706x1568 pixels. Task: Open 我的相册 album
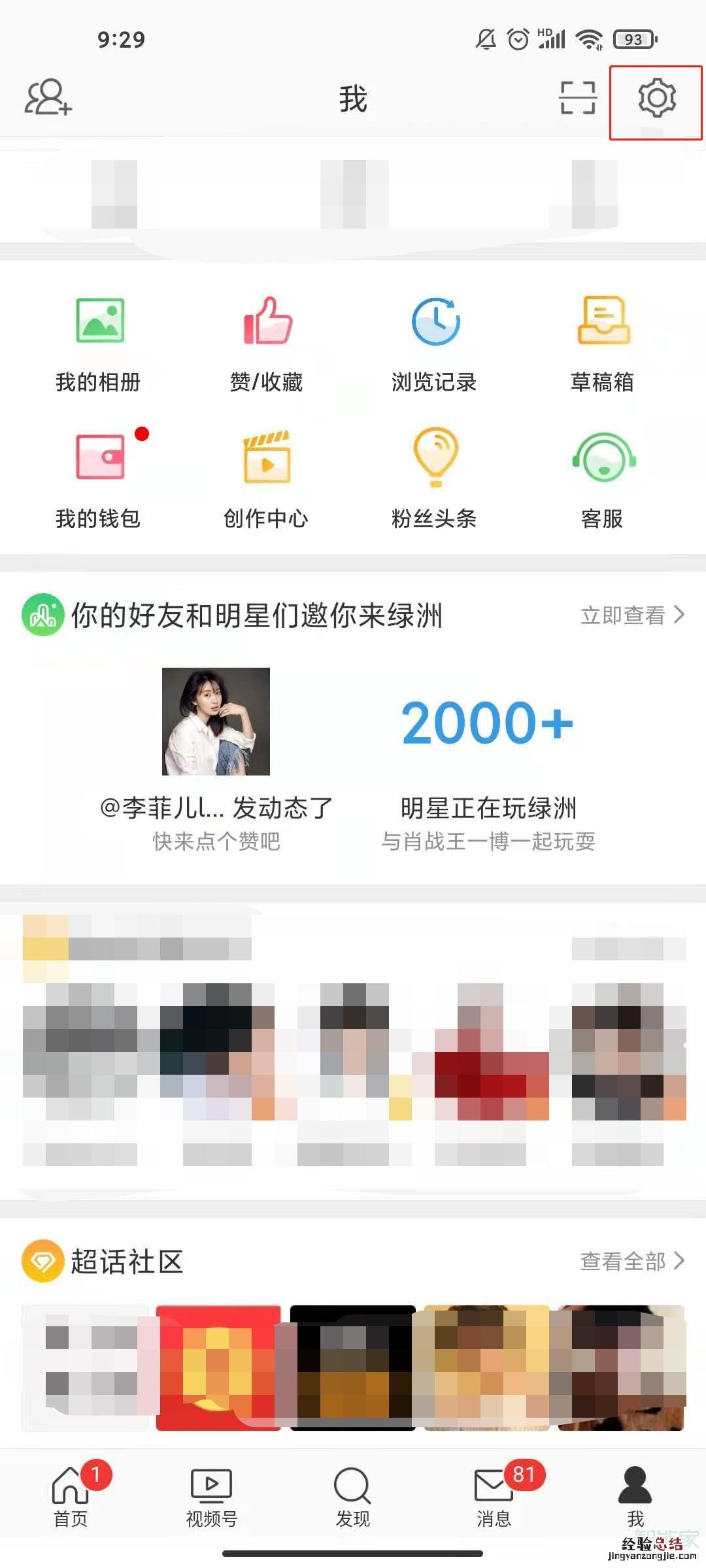pyautogui.click(x=99, y=343)
